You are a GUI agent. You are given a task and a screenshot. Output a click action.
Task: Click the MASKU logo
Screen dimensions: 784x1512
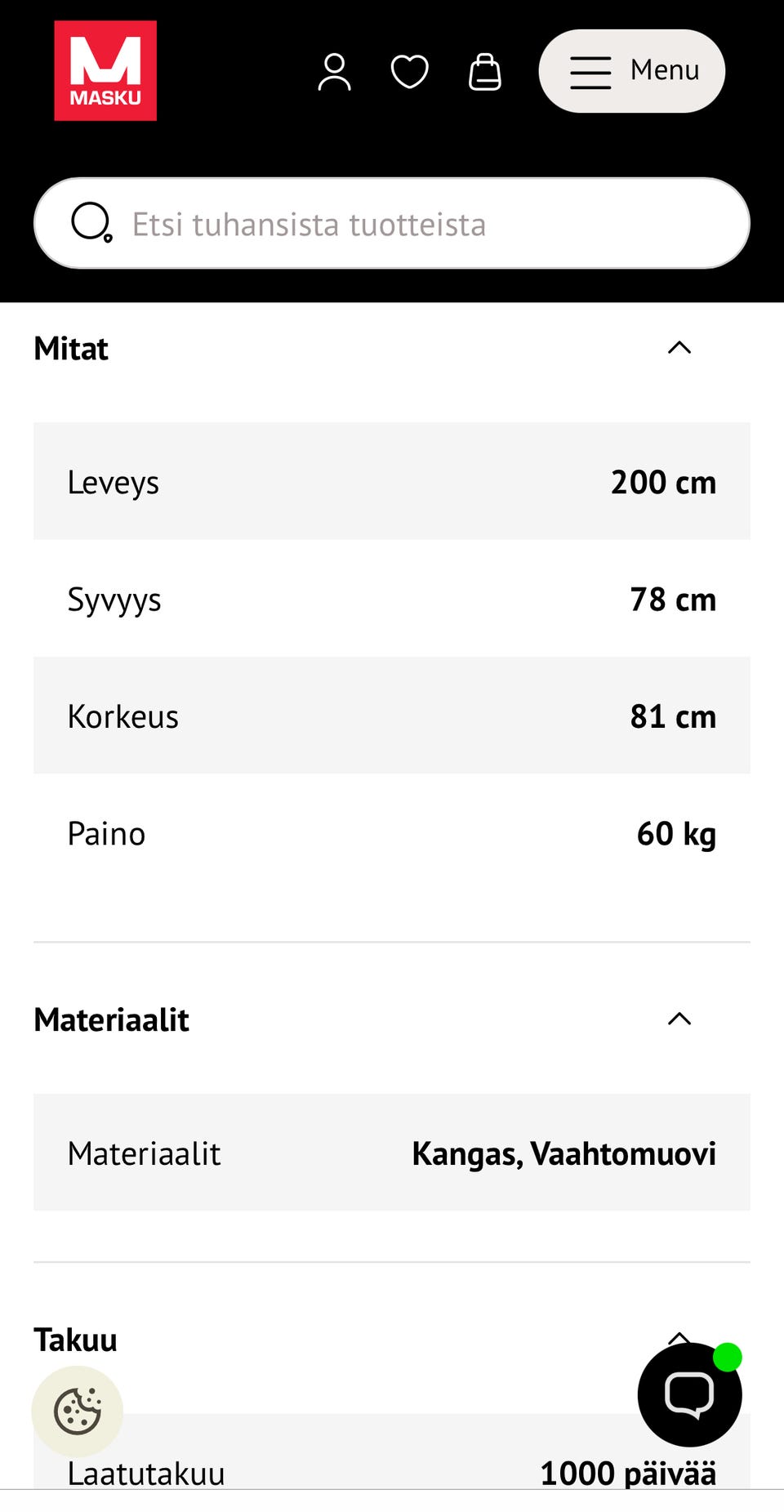click(x=105, y=70)
